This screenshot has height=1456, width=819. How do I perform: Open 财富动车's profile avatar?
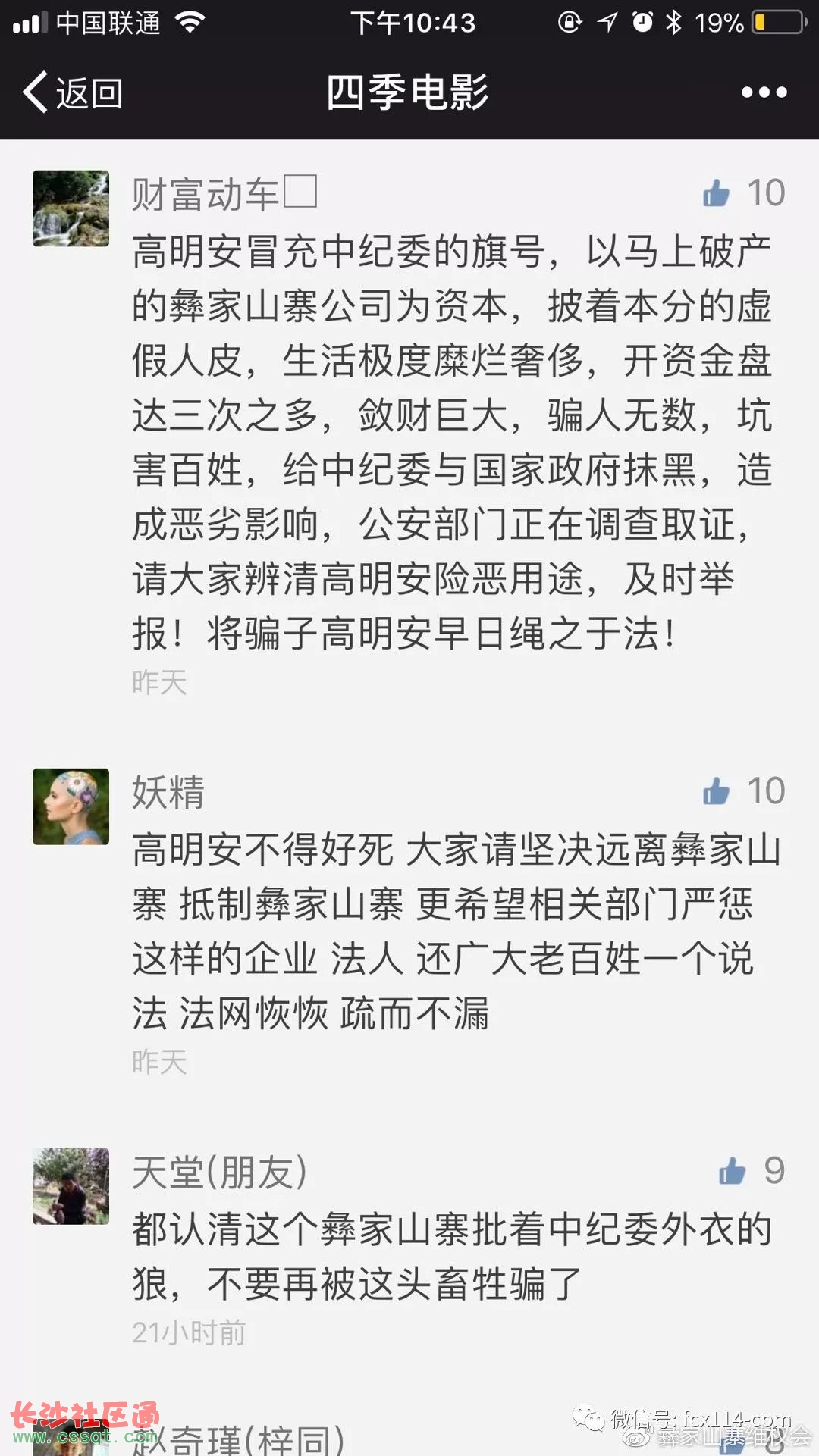pyautogui.click(x=71, y=208)
